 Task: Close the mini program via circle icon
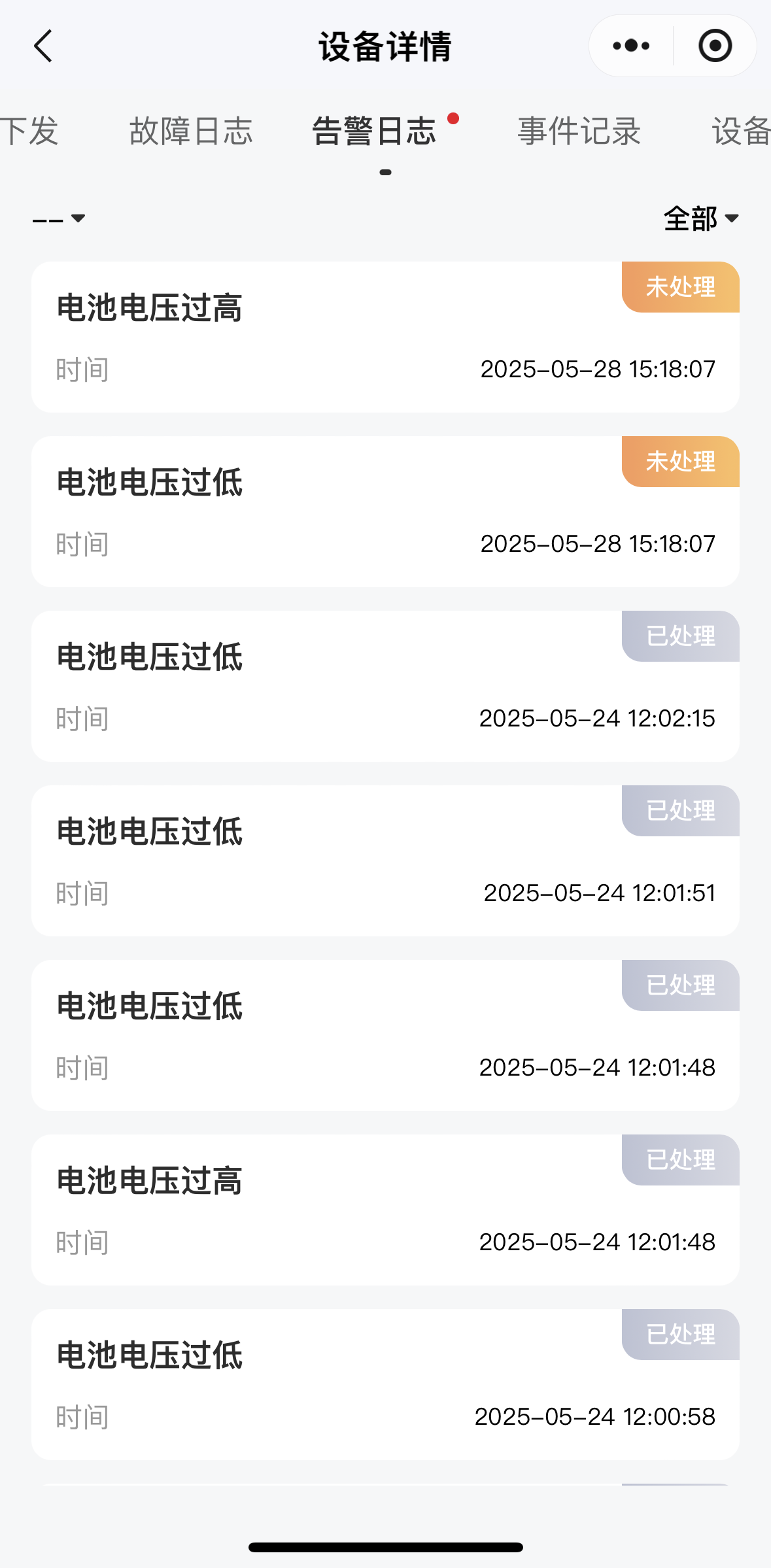click(x=715, y=46)
